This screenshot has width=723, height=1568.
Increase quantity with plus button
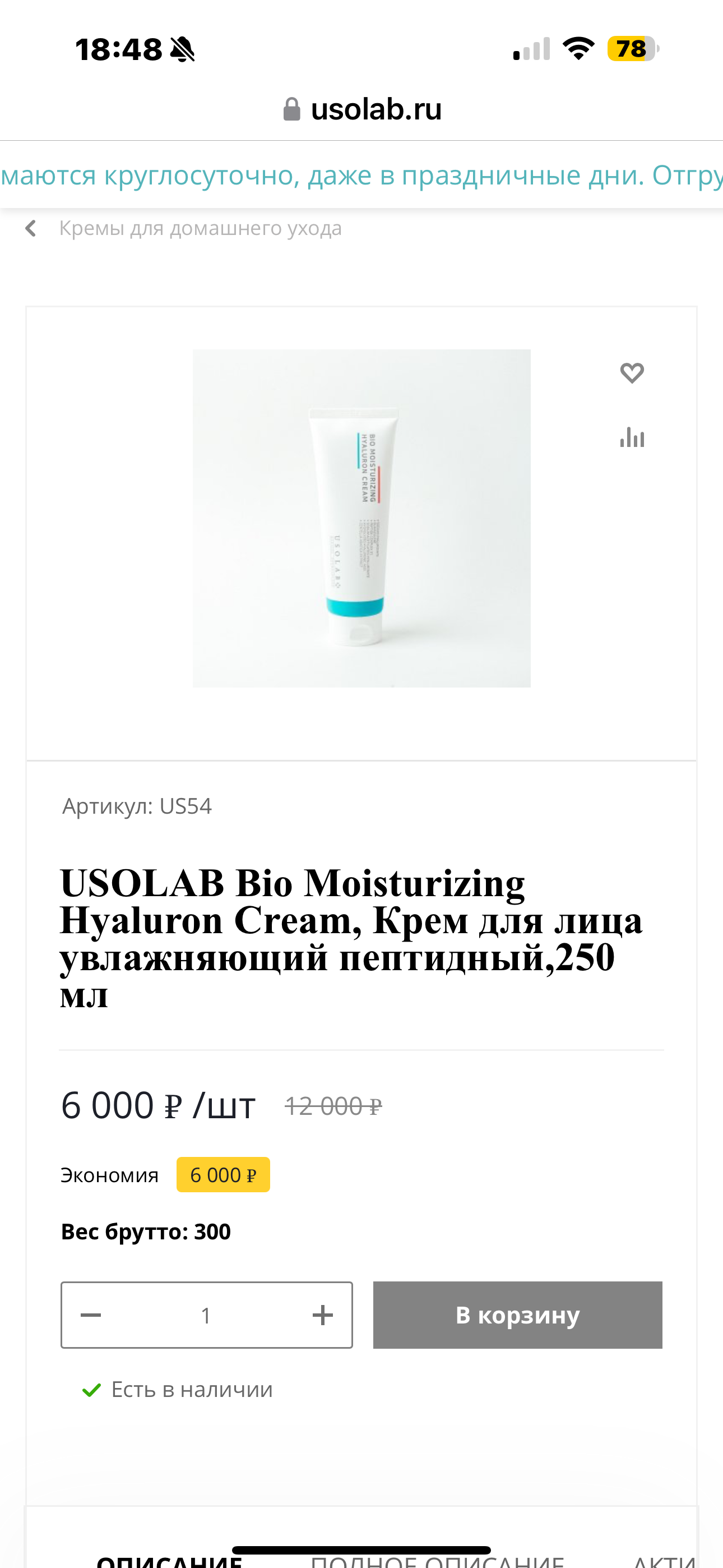[323, 1315]
